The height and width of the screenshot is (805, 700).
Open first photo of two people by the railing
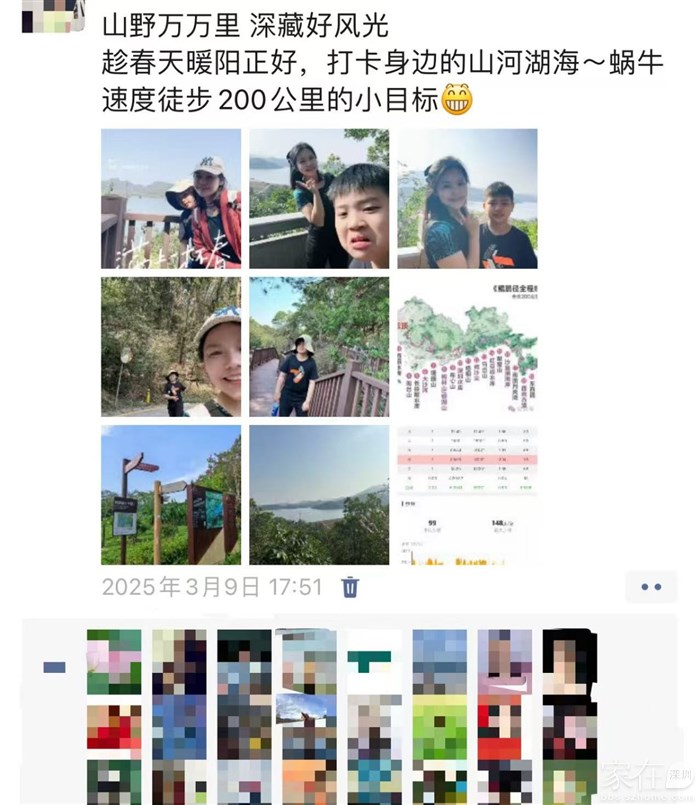171,199
